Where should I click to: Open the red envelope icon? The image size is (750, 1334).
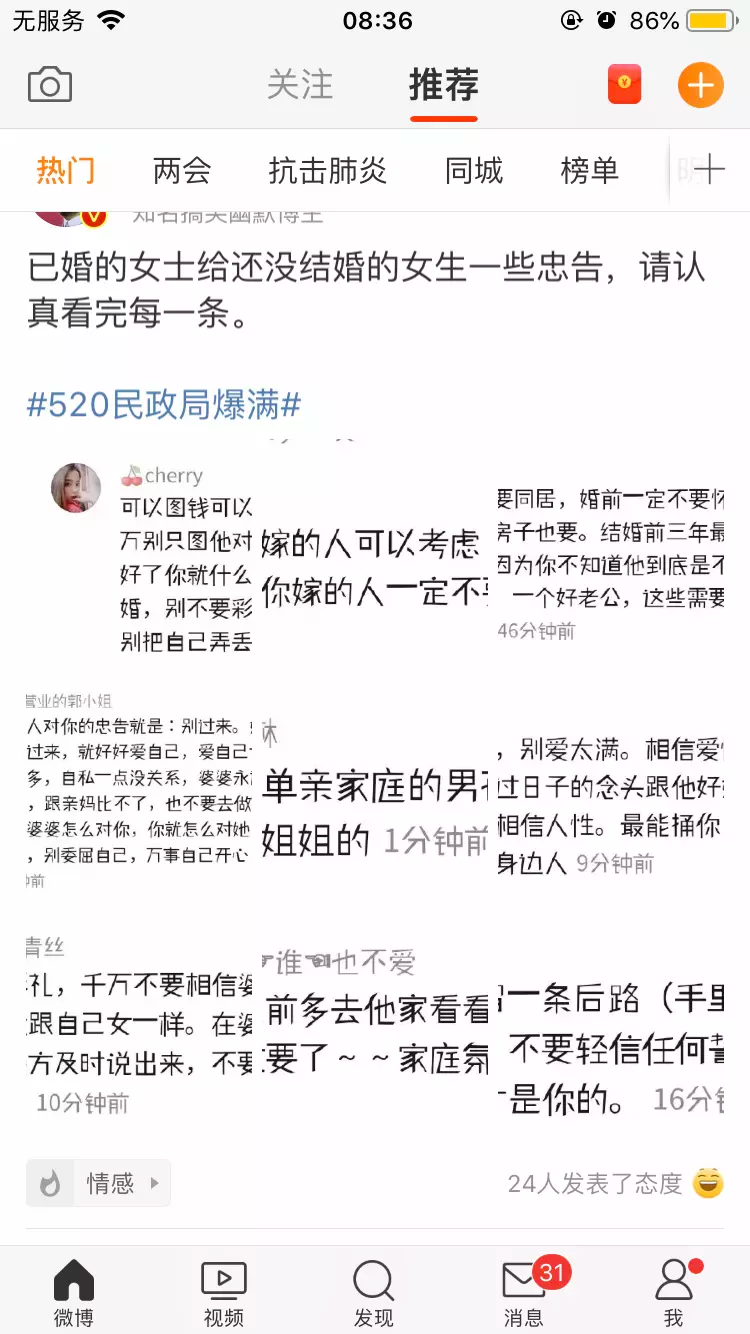(x=625, y=85)
